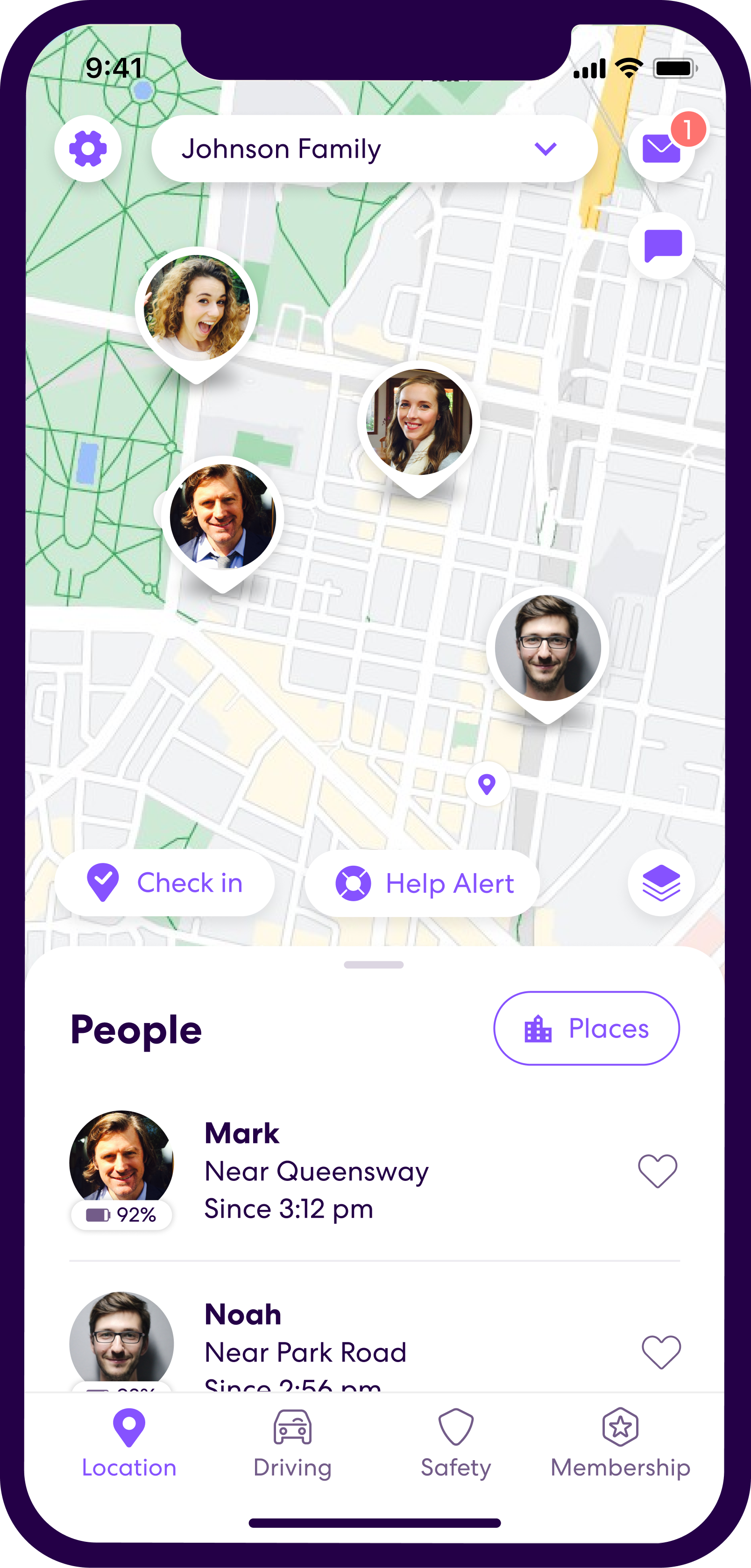Select the curly-haired woman's map pin

coord(197,309)
